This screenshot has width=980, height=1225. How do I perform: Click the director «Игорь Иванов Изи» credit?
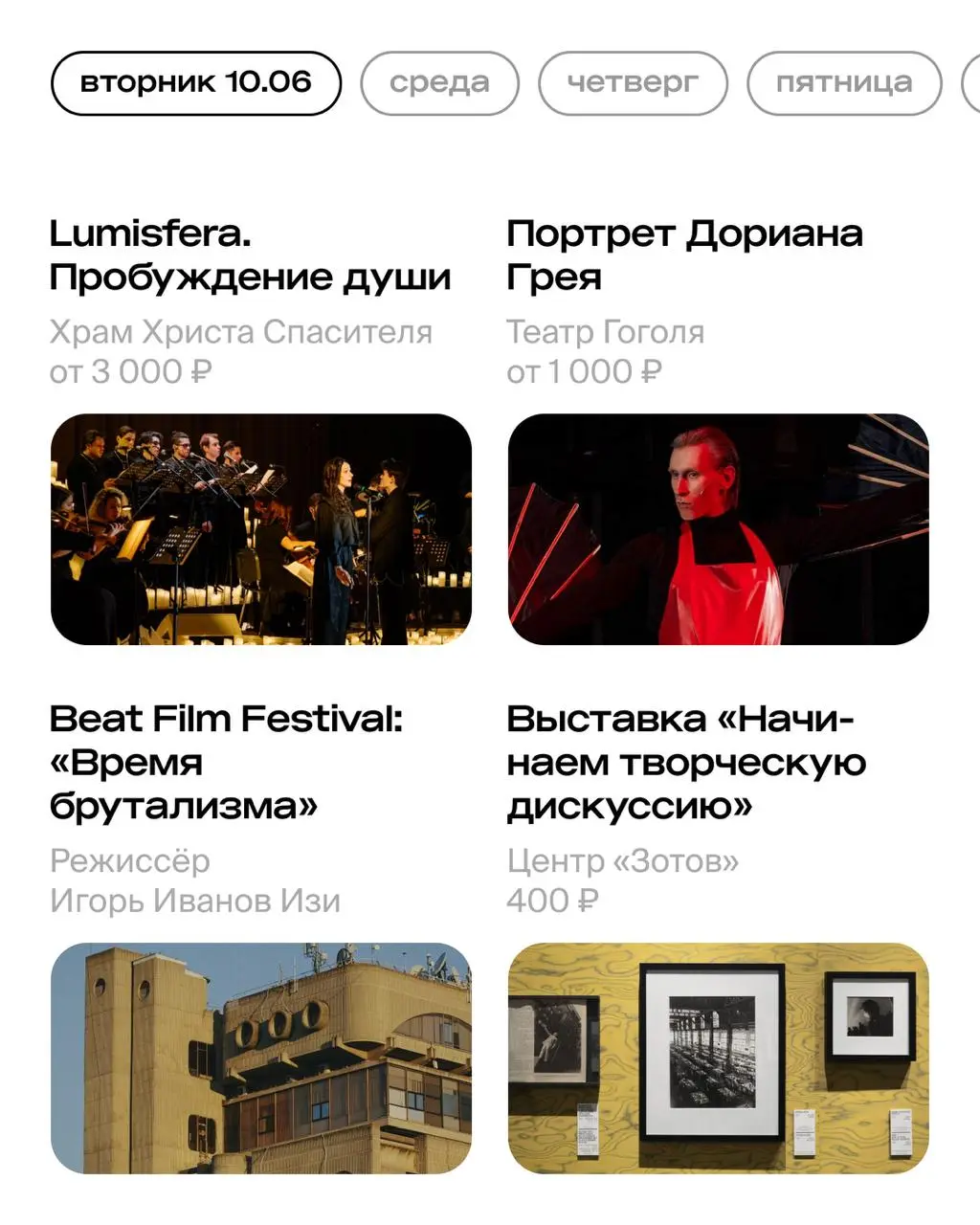[194, 901]
